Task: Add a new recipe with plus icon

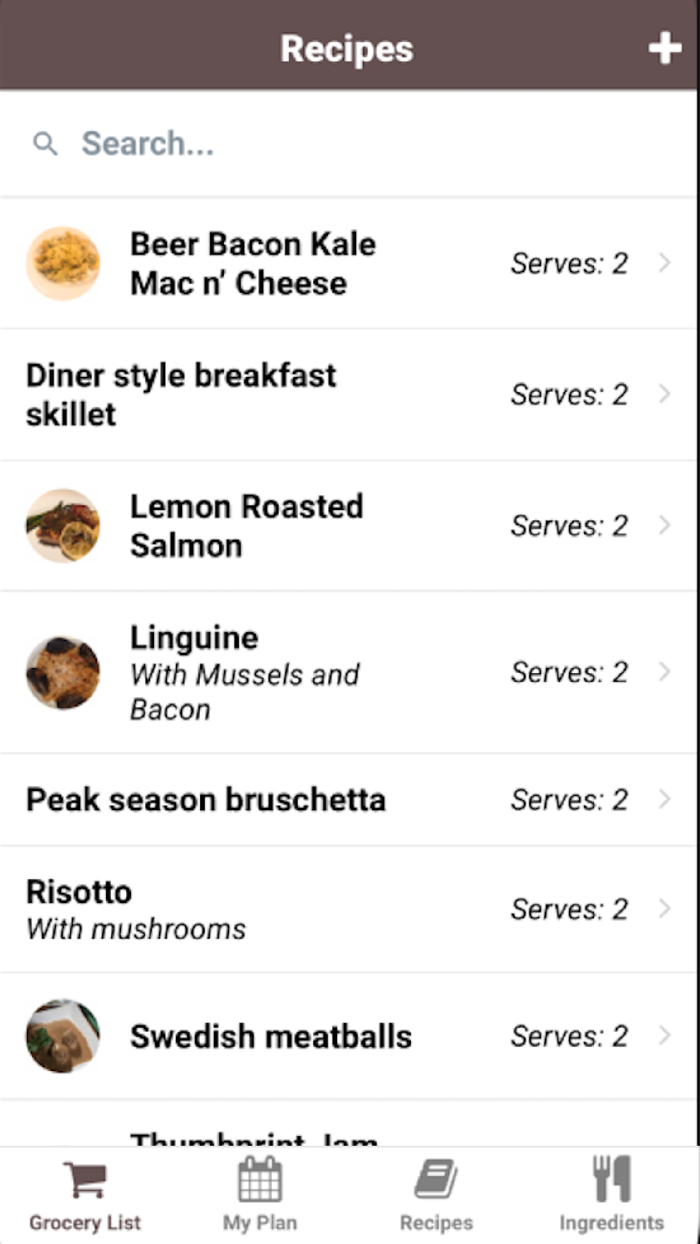Action: click(x=664, y=48)
